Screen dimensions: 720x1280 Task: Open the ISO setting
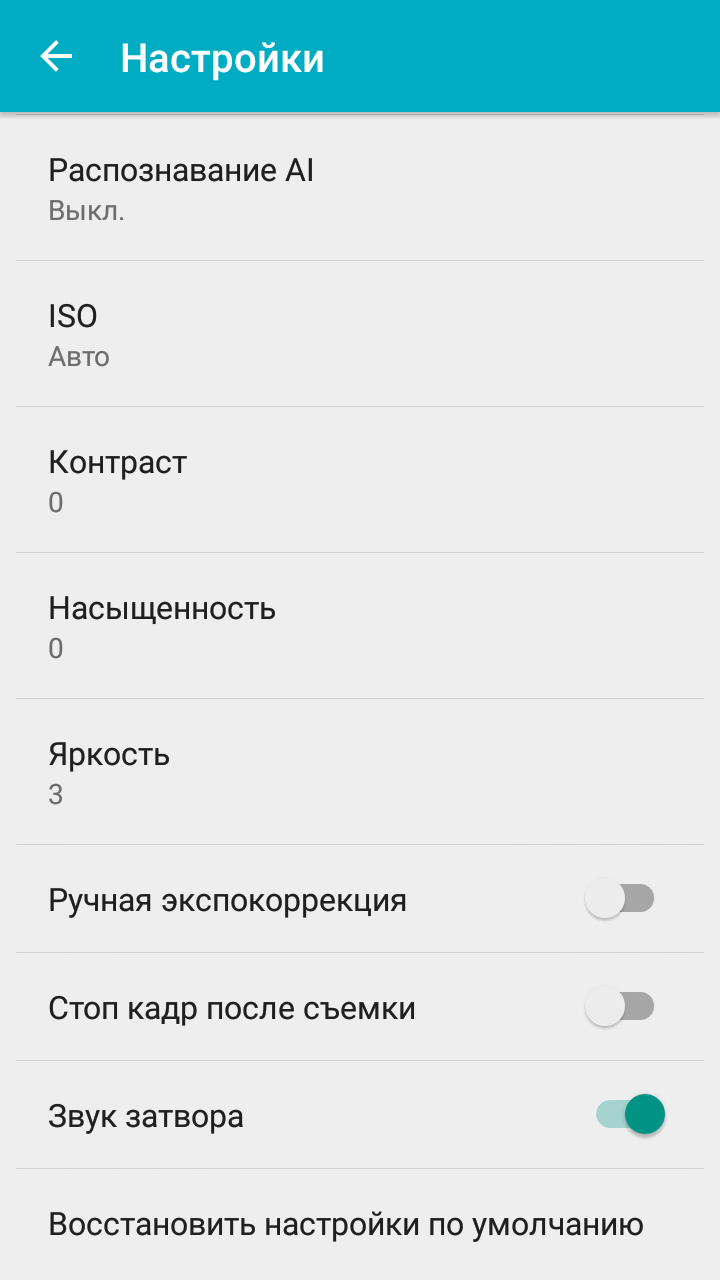(x=360, y=334)
